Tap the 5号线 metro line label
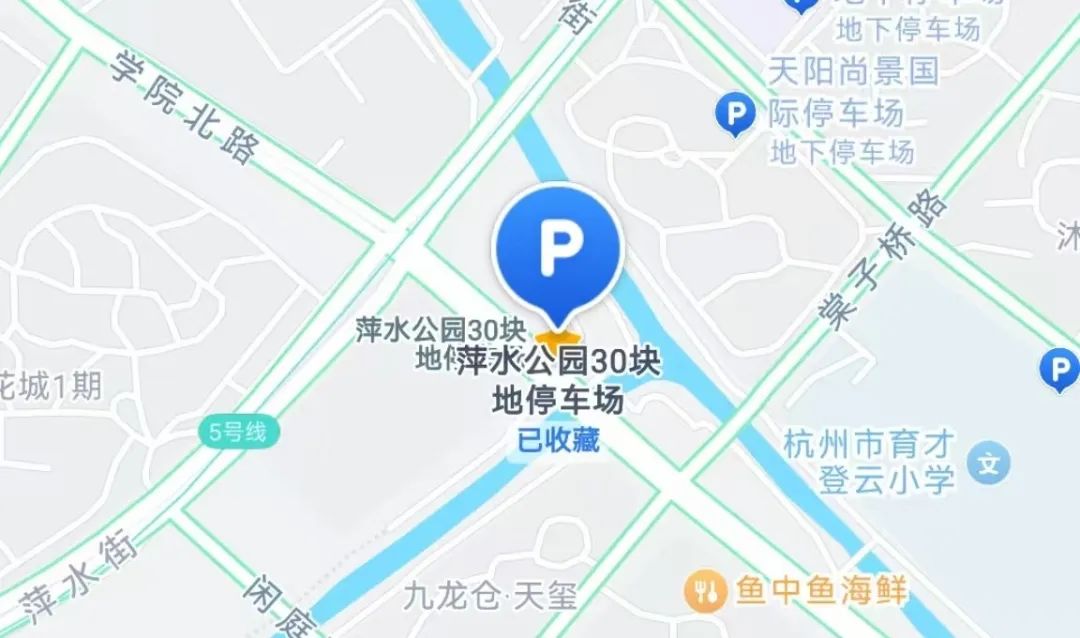This screenshot has height=638, width=1080. [238, 433]
